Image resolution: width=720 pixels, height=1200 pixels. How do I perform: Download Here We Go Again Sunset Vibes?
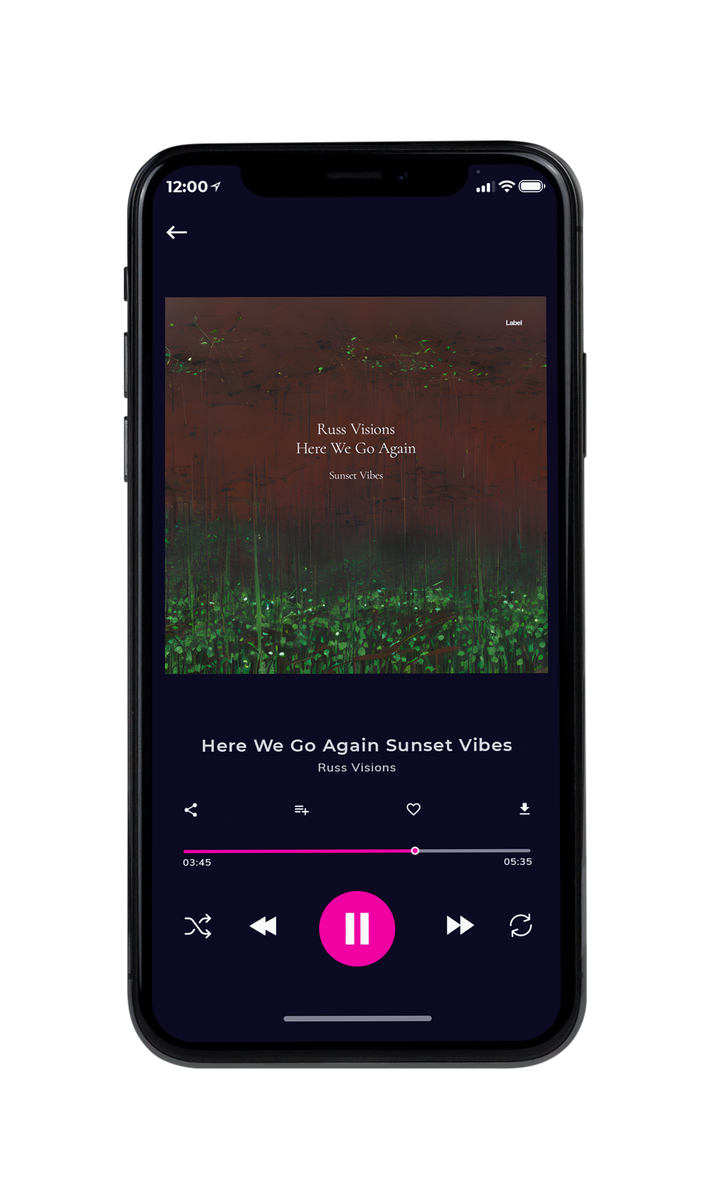(524, 809)
